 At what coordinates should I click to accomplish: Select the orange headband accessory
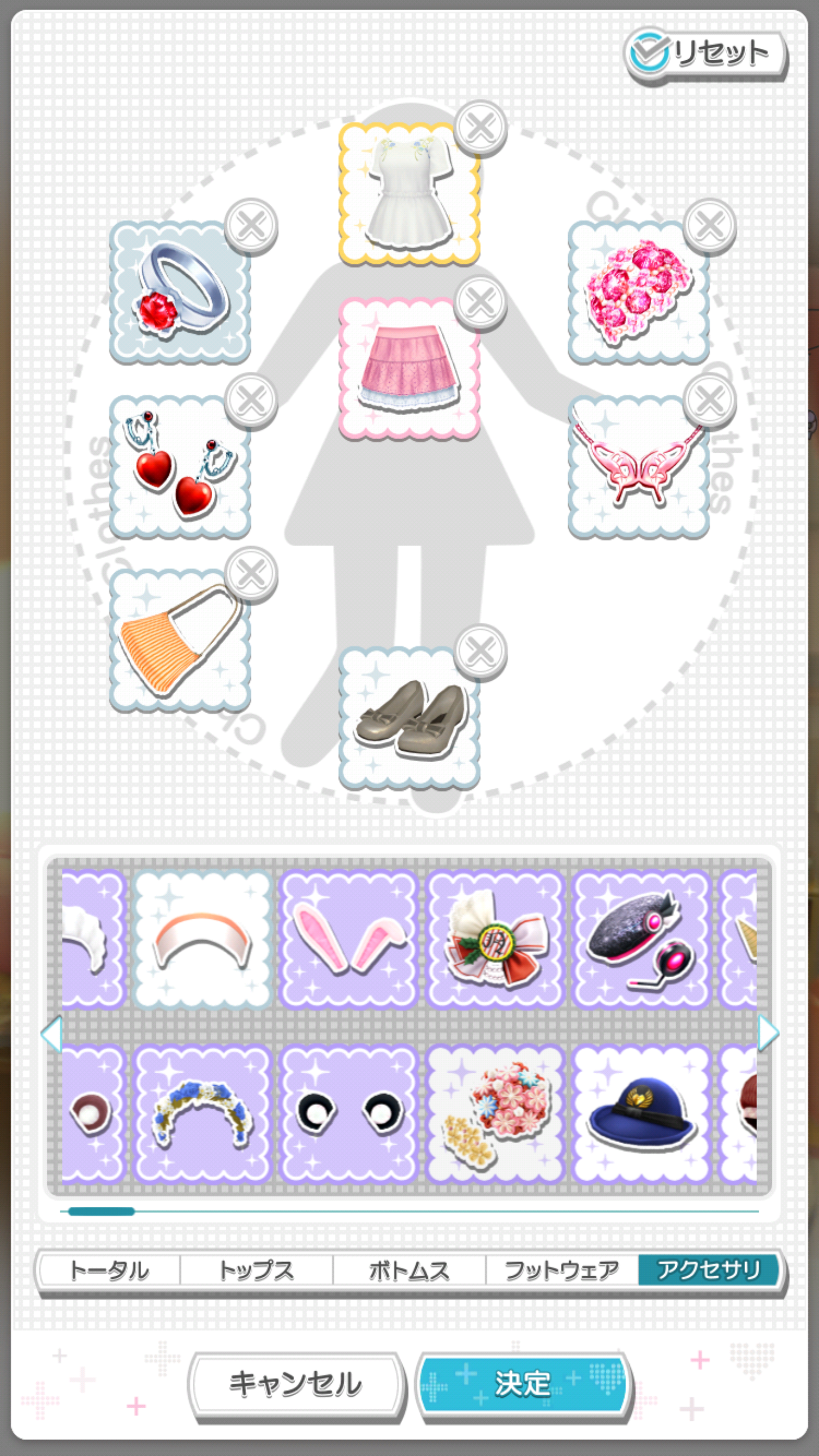click(202, 940)
